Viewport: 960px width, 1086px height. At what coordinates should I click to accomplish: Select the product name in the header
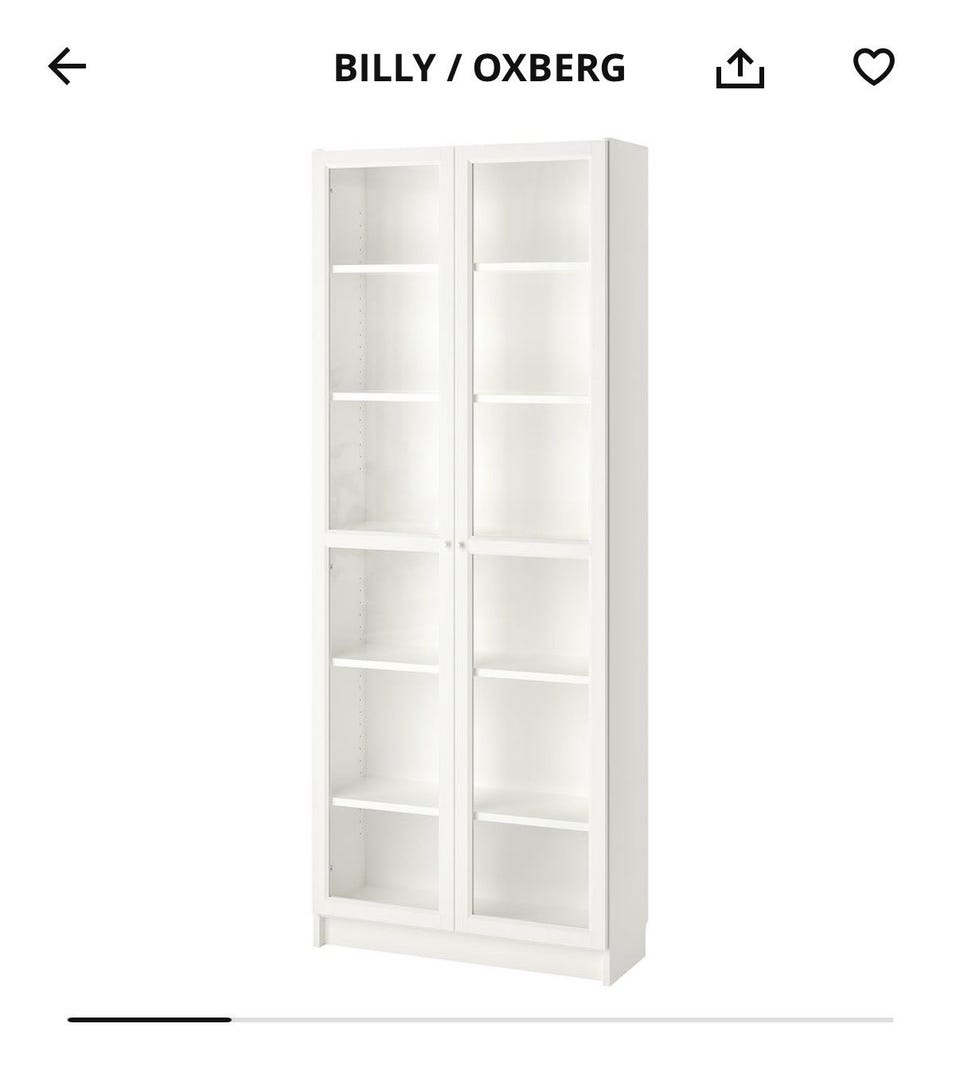pos(478,67)
